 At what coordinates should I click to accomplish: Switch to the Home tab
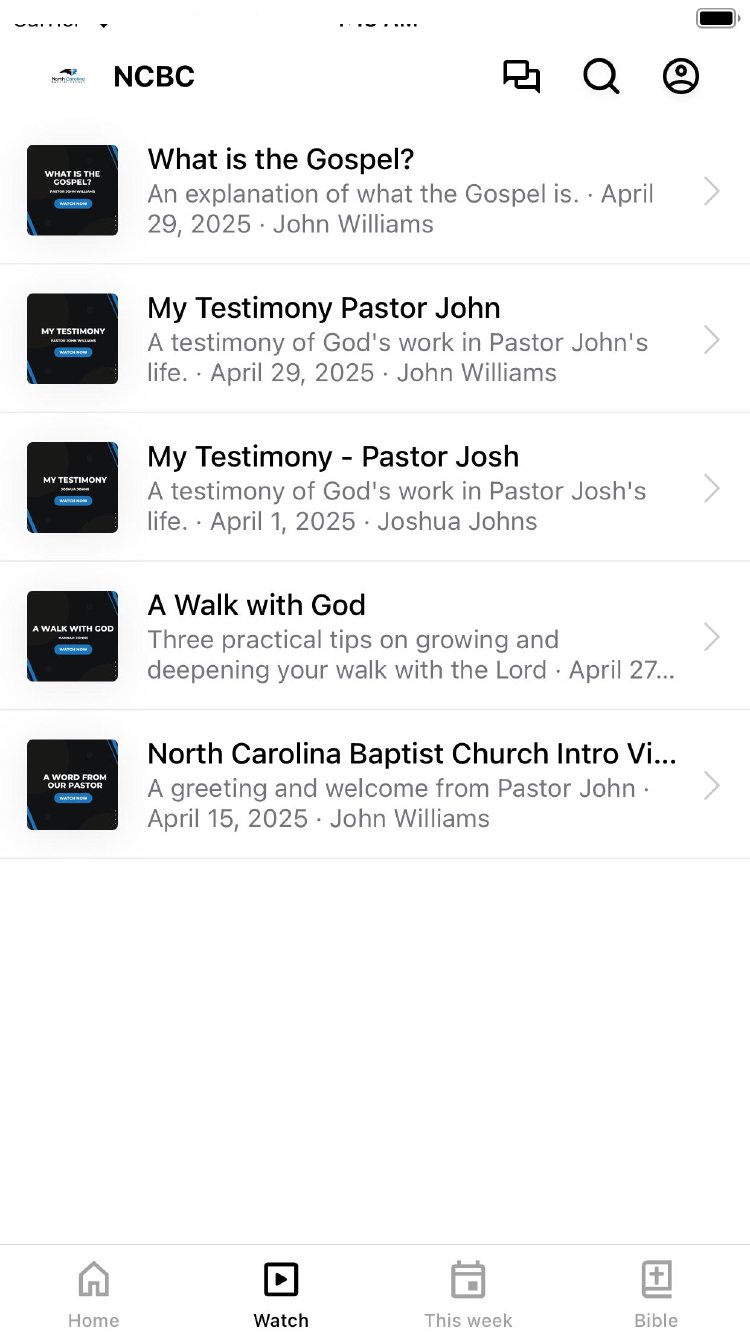94,1292
